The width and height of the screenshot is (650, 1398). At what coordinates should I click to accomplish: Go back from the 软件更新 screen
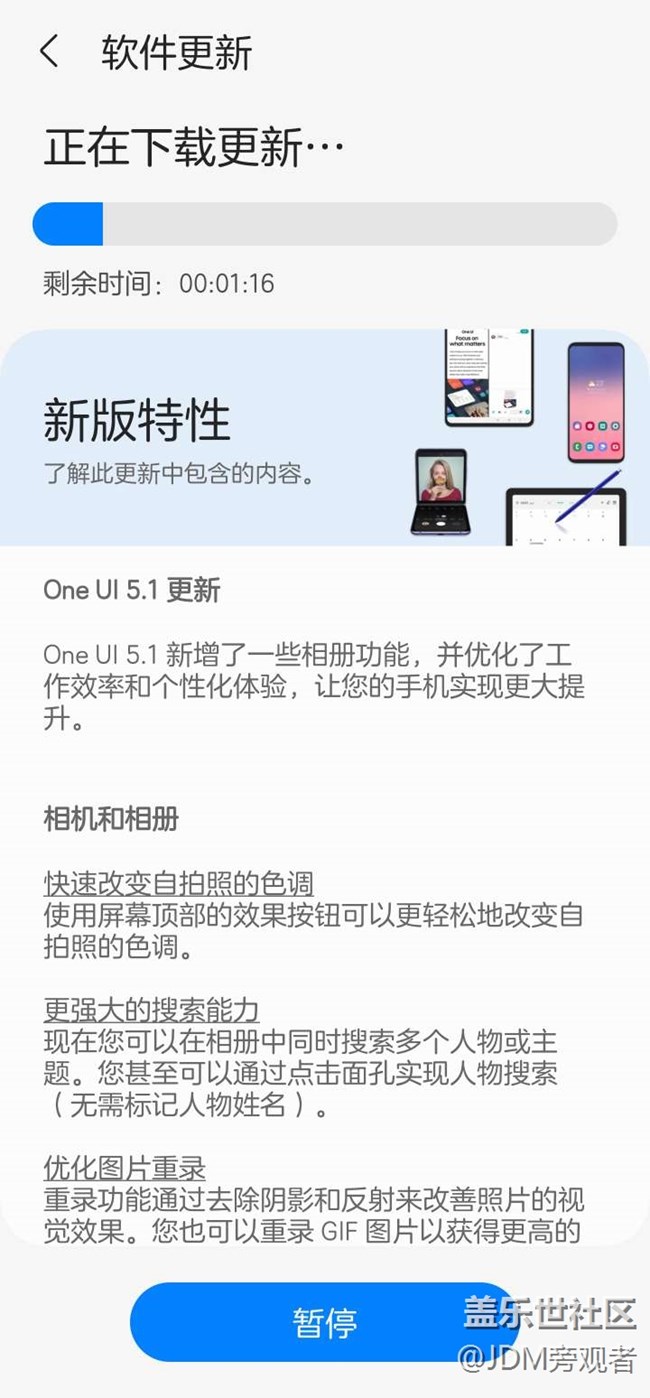pyautogui.click(x=49, y=52)
